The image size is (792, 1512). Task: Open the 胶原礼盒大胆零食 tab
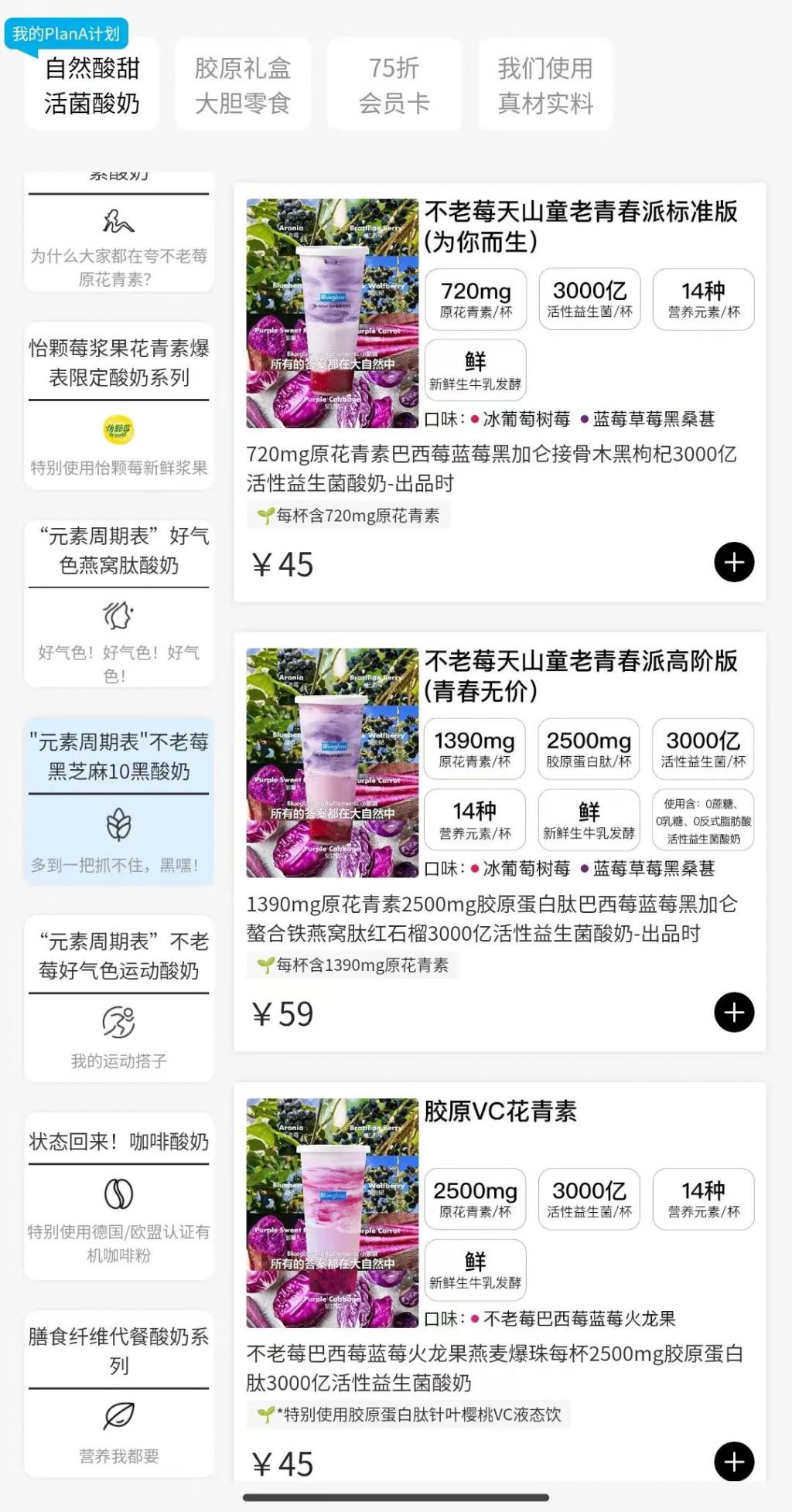(x=242, y=85)
